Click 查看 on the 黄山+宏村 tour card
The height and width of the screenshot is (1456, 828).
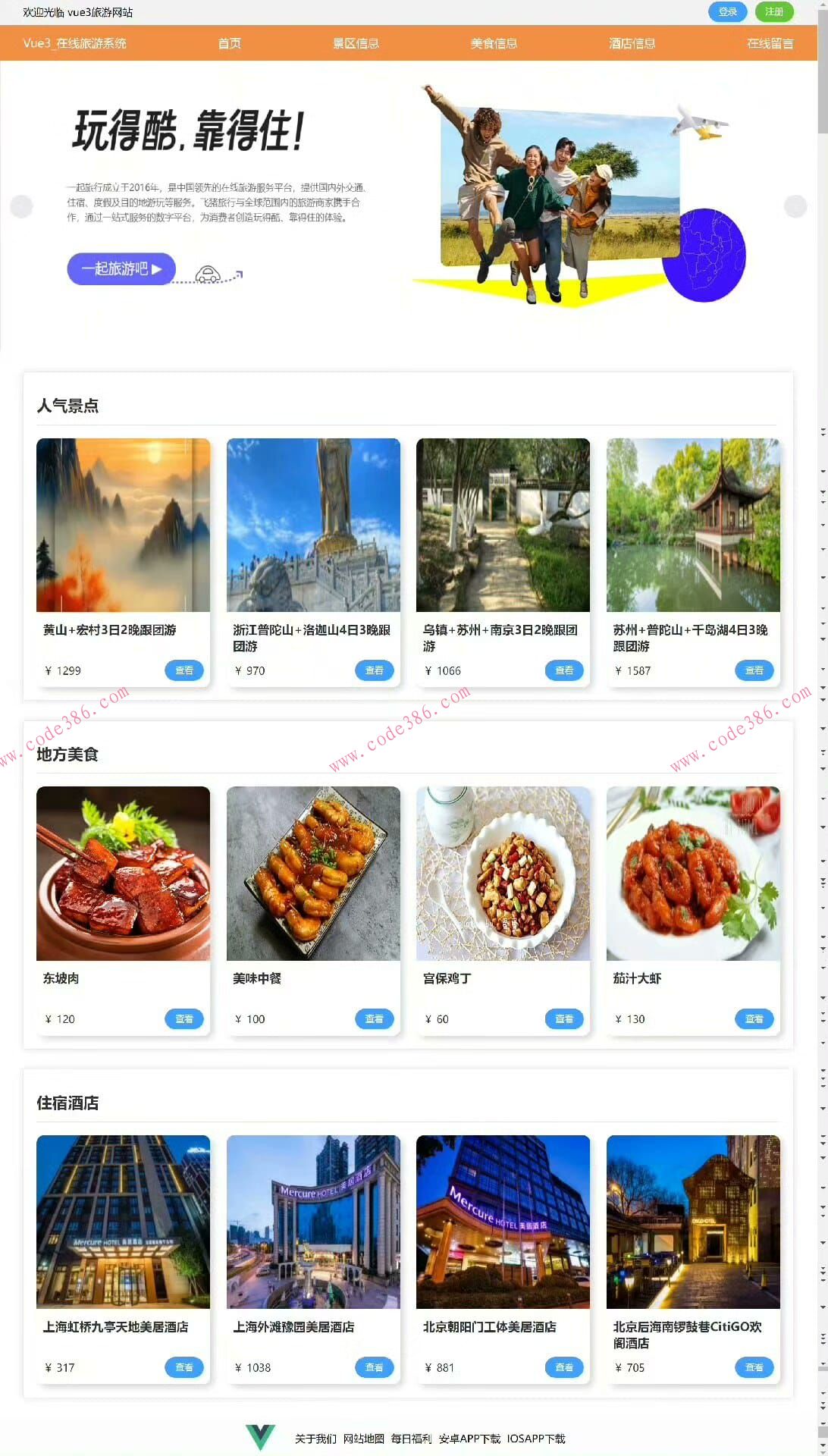(x=184, y=670)
